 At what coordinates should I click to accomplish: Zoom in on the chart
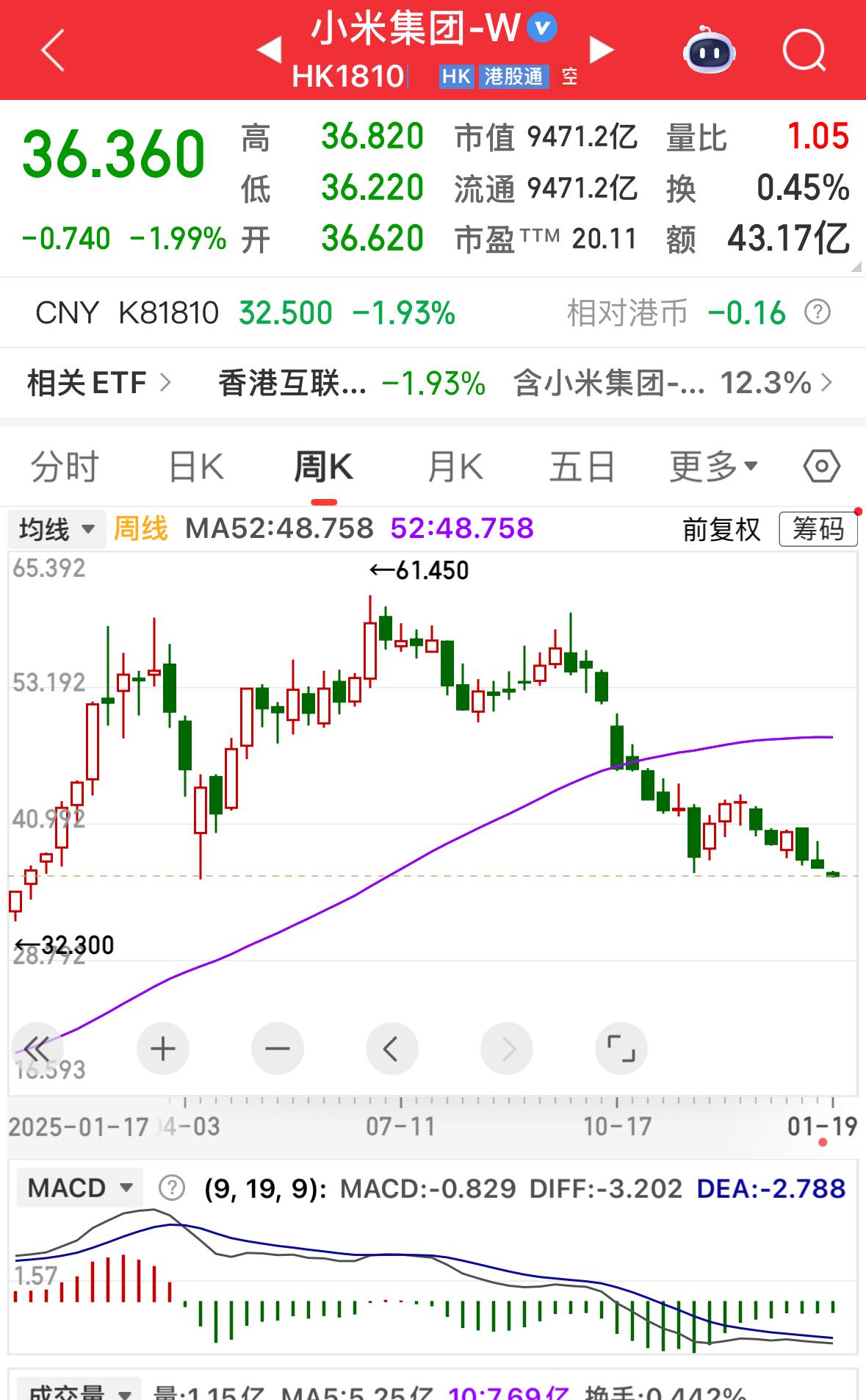pyautogui.click(x=163, y=1049)
